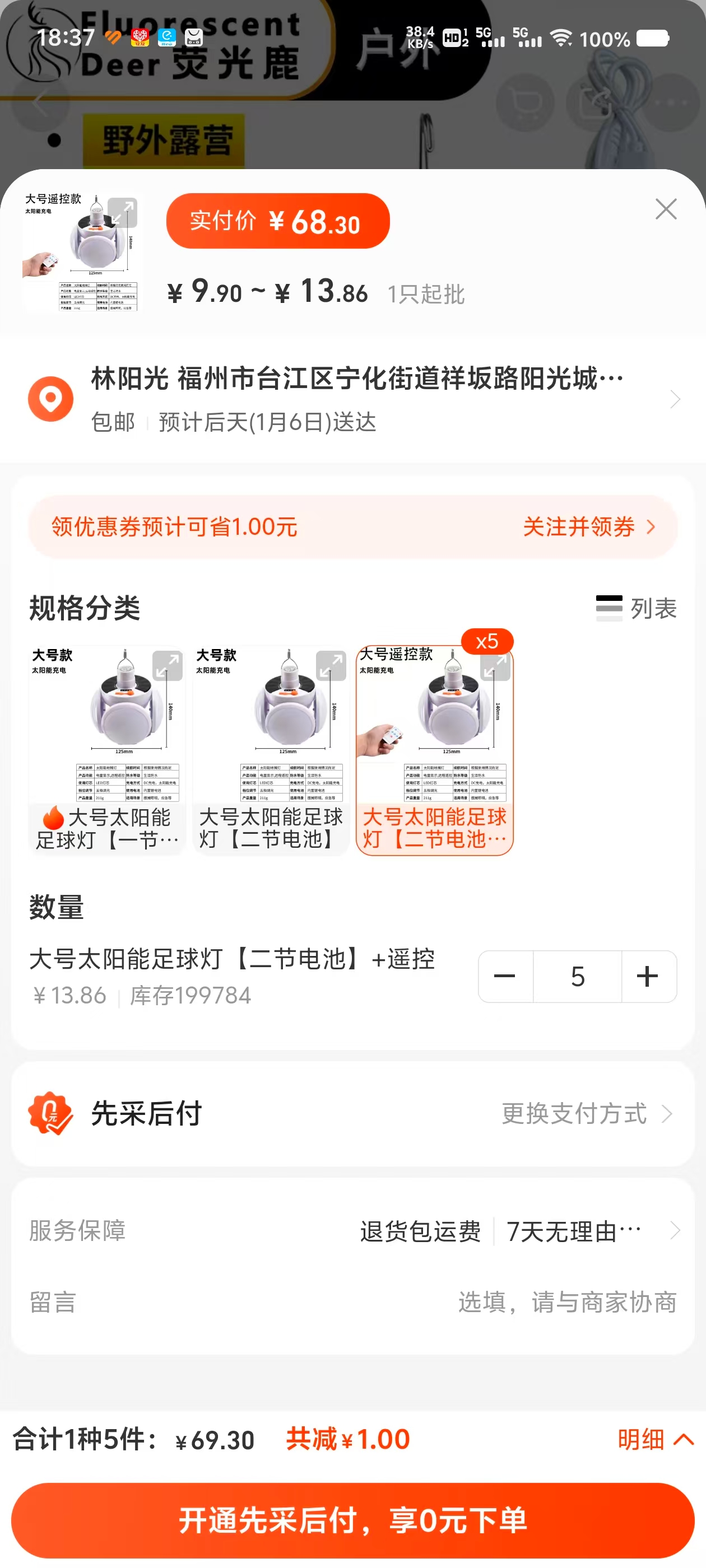
Task: Tap 关注并领券 to claim coupon
Action: (x=588, y=526)
